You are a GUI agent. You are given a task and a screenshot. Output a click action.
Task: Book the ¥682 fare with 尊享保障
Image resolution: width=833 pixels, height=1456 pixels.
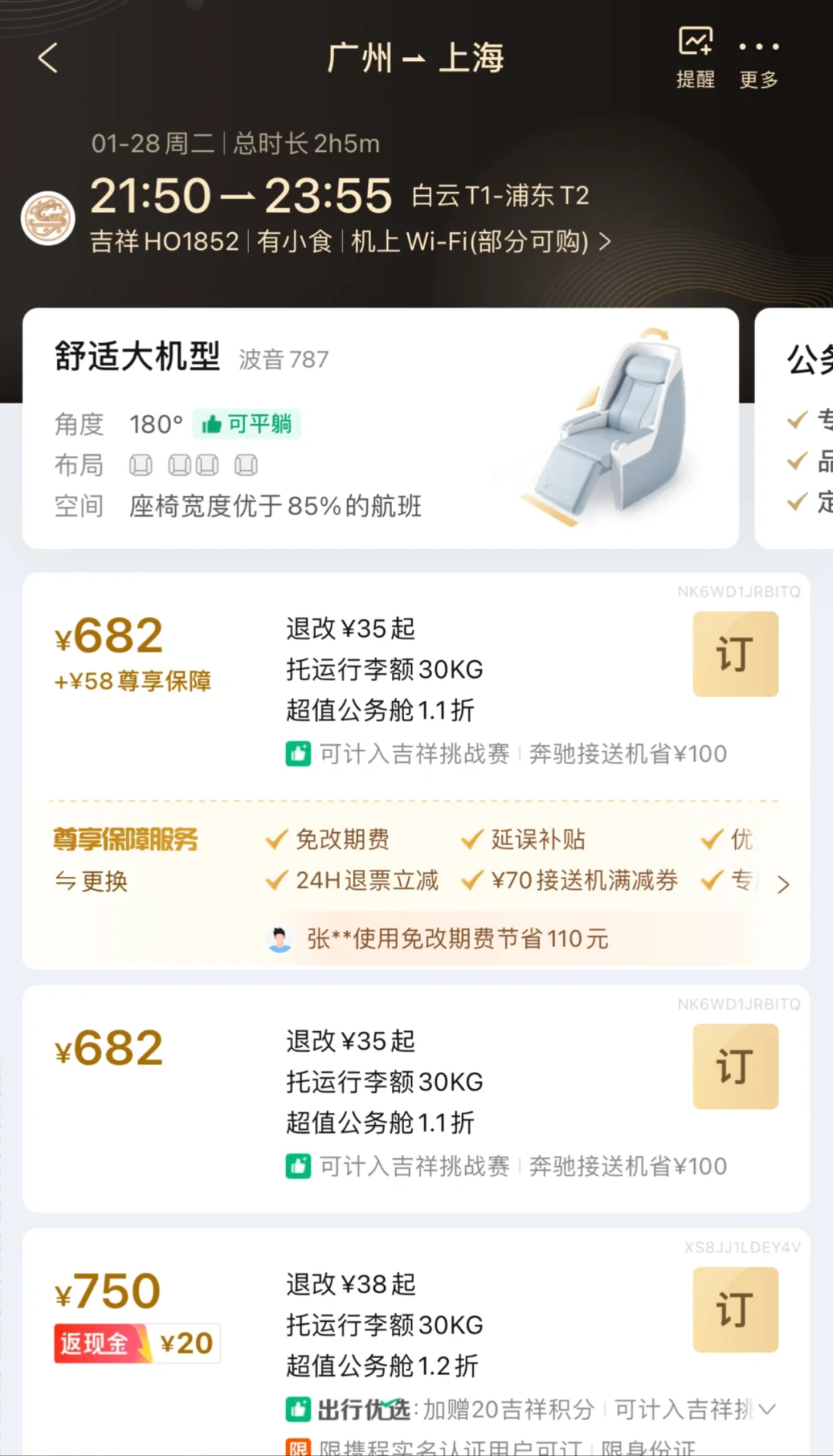[736, 654]
